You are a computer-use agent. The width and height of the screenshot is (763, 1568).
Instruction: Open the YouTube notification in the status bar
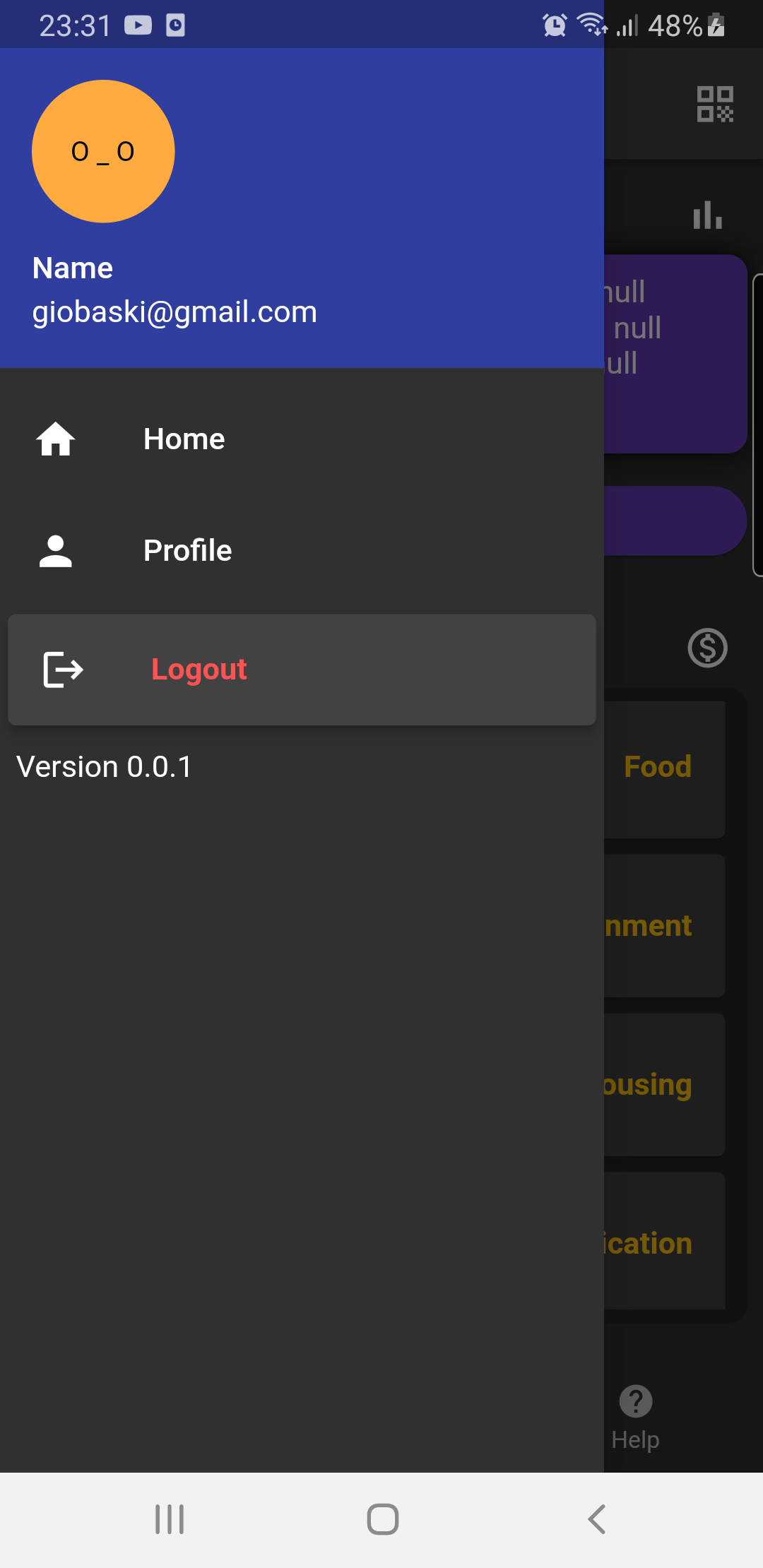[138, 24]
